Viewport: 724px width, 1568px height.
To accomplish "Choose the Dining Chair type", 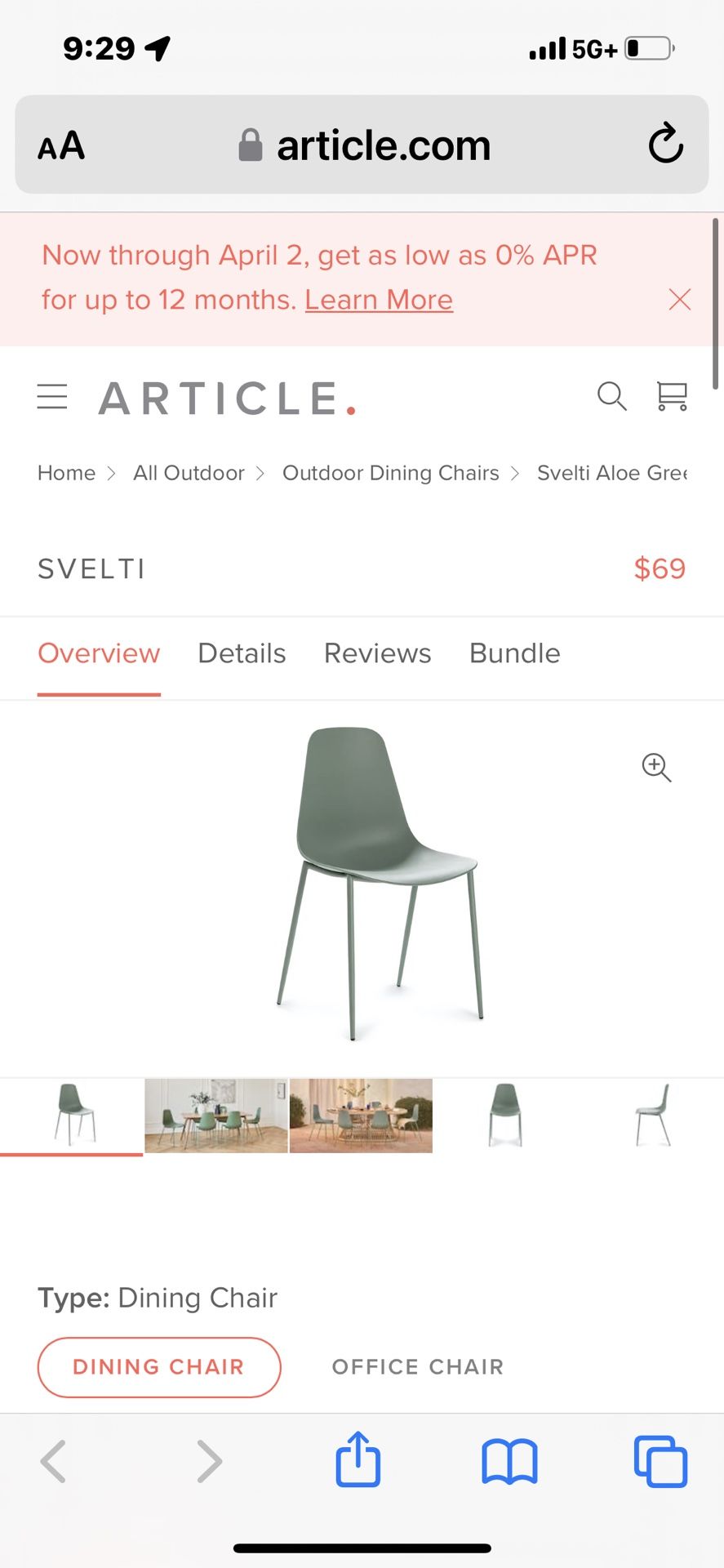I will click(x=159, y=1367).
